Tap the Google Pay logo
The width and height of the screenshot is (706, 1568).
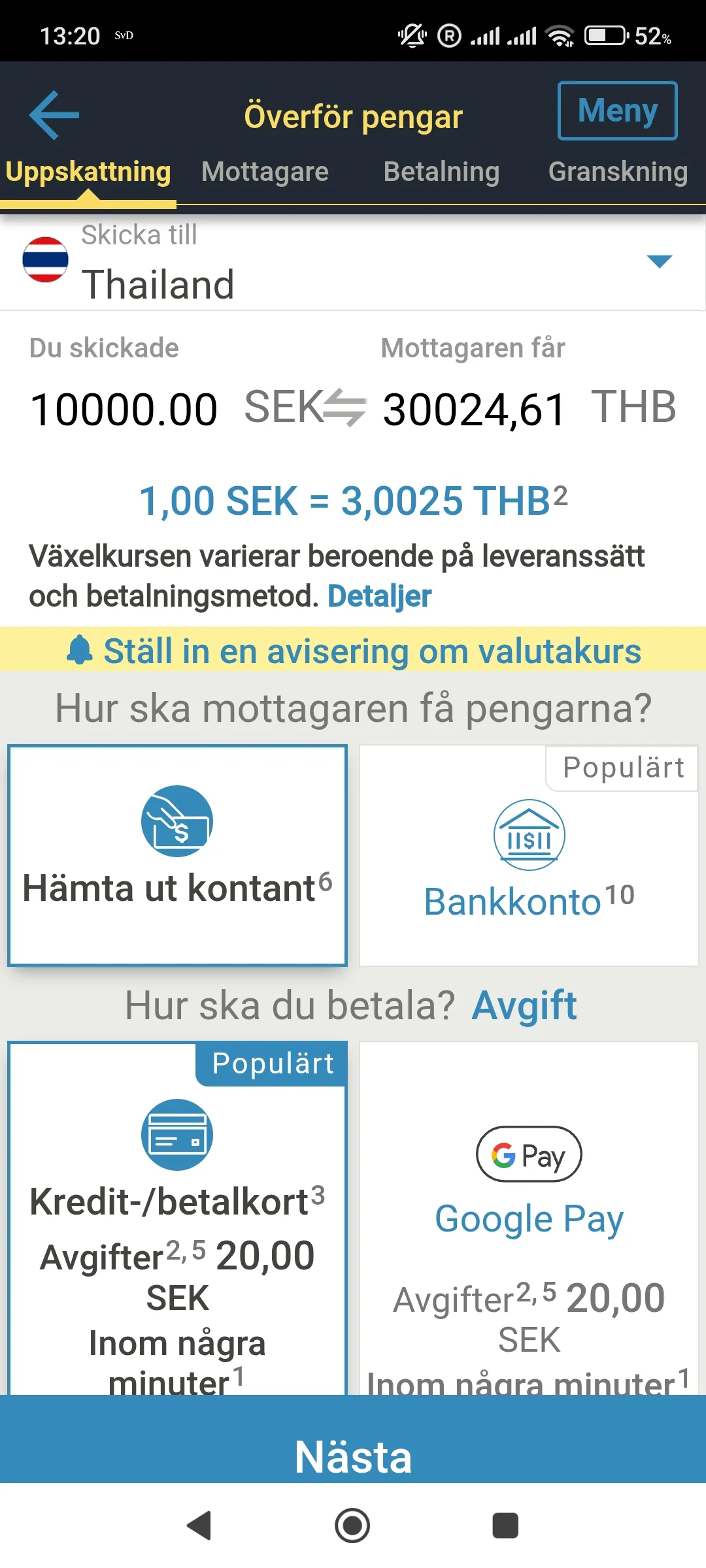529,1154
